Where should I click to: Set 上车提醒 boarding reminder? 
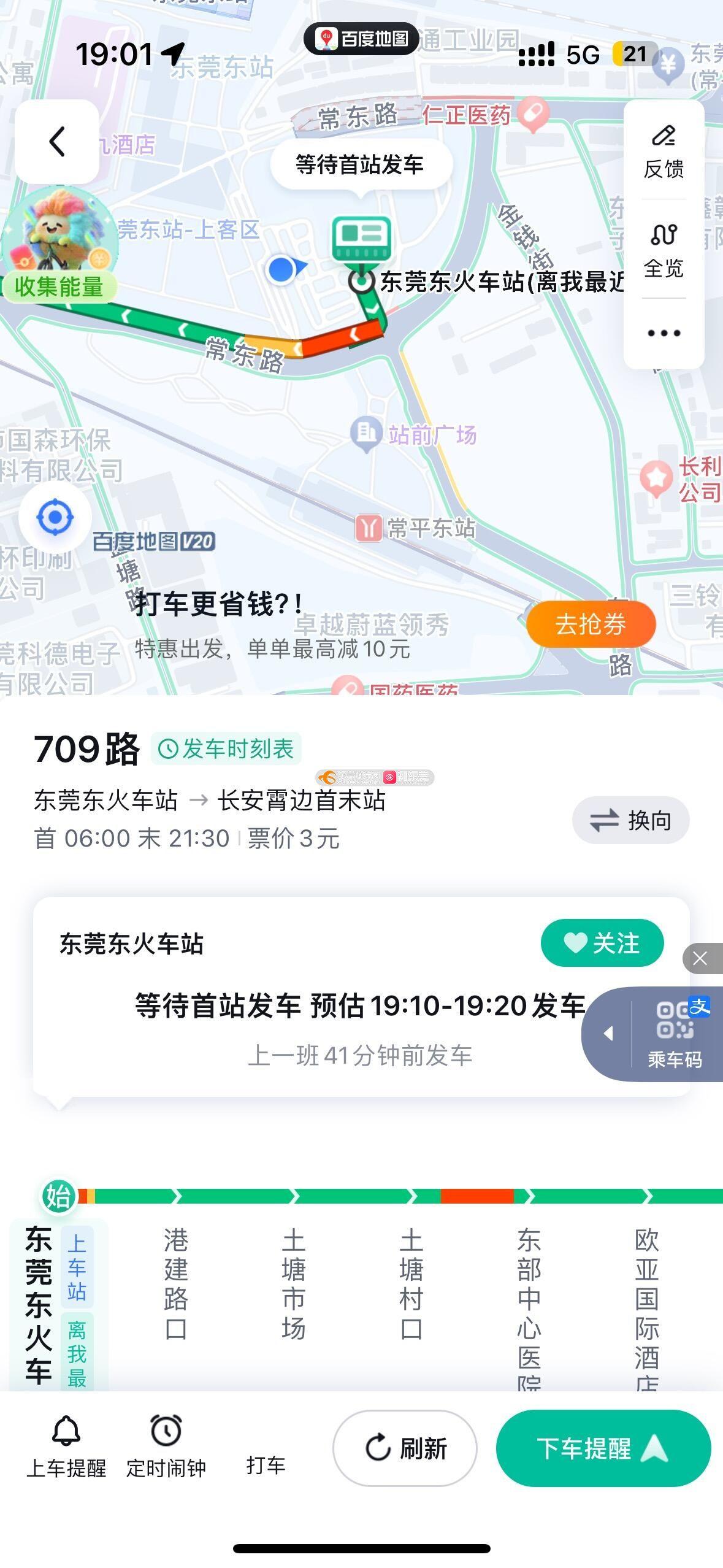[x=66, y=1447]
